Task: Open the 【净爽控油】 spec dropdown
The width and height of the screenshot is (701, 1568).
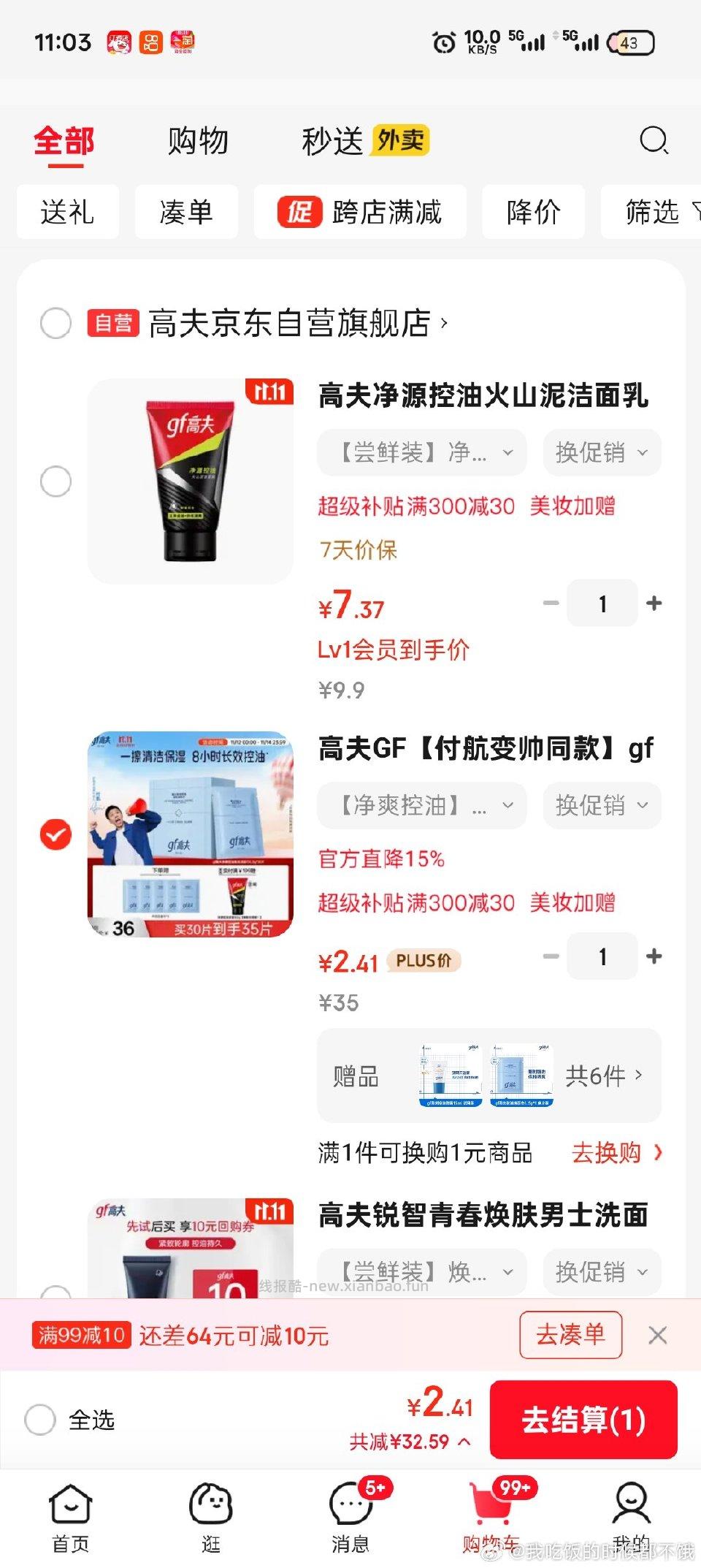Action: pyautogui.click(x=421, y=805)
